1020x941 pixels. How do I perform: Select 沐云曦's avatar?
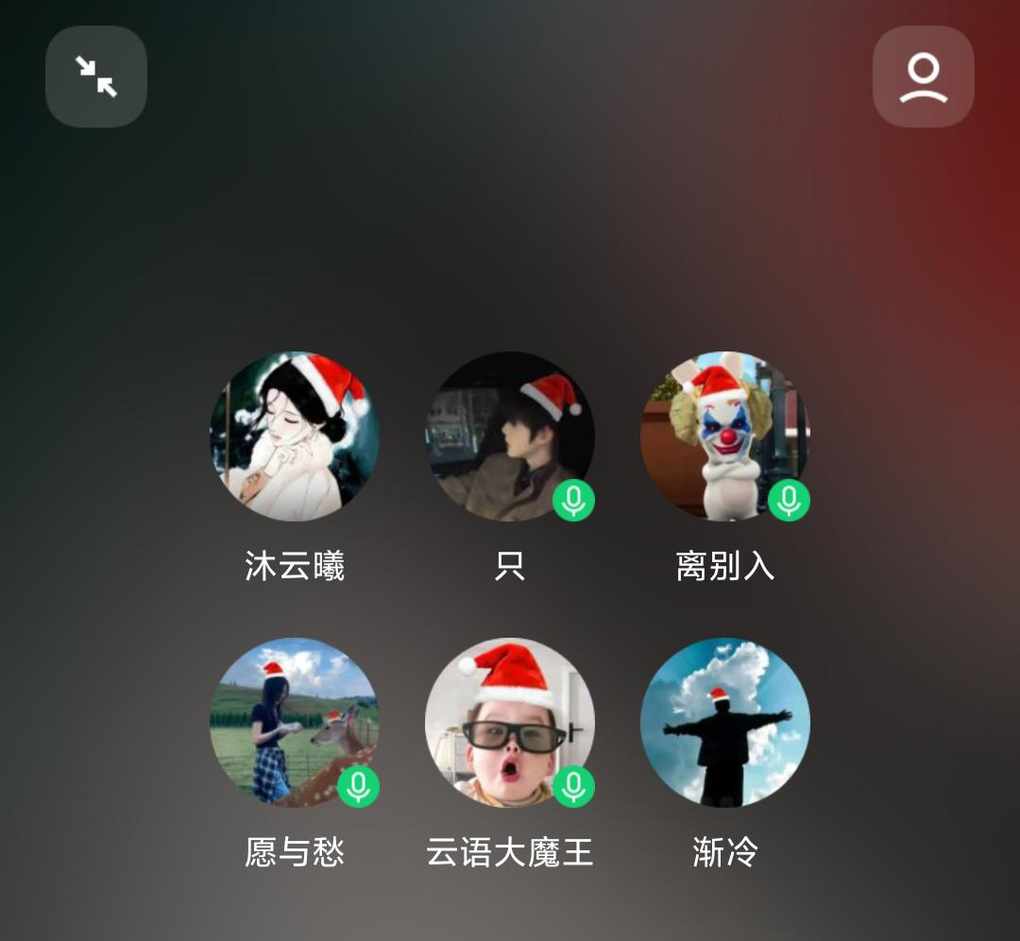(294, 436)
